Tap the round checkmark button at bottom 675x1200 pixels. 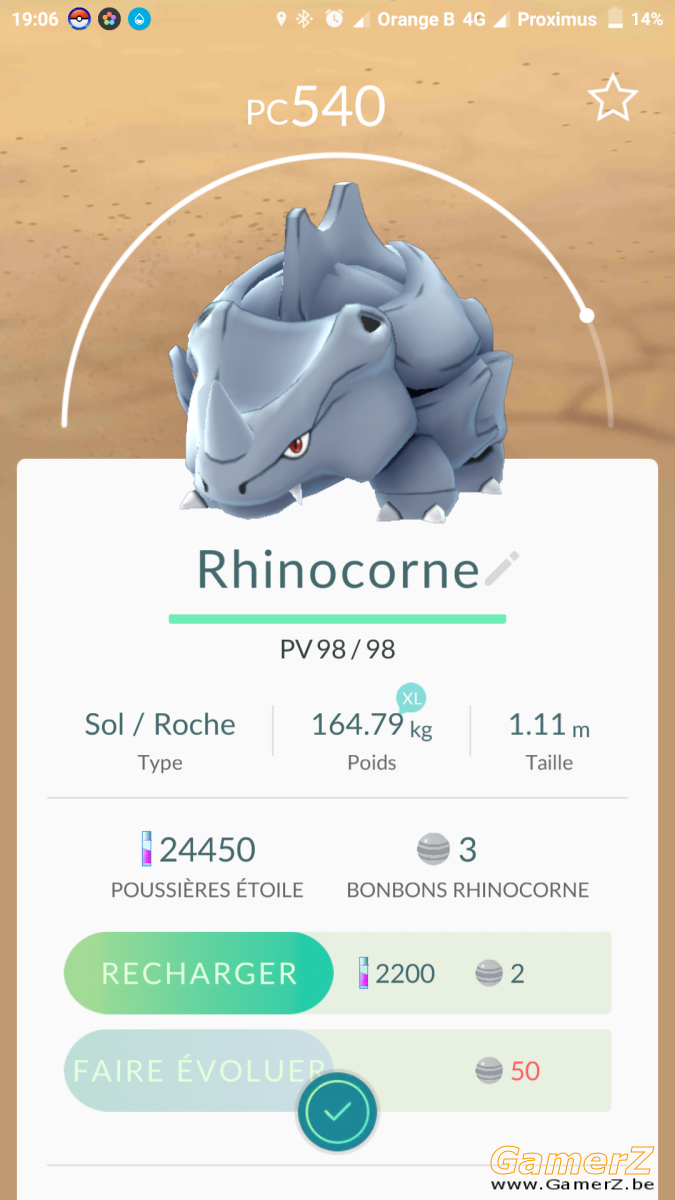[337, 1112]
